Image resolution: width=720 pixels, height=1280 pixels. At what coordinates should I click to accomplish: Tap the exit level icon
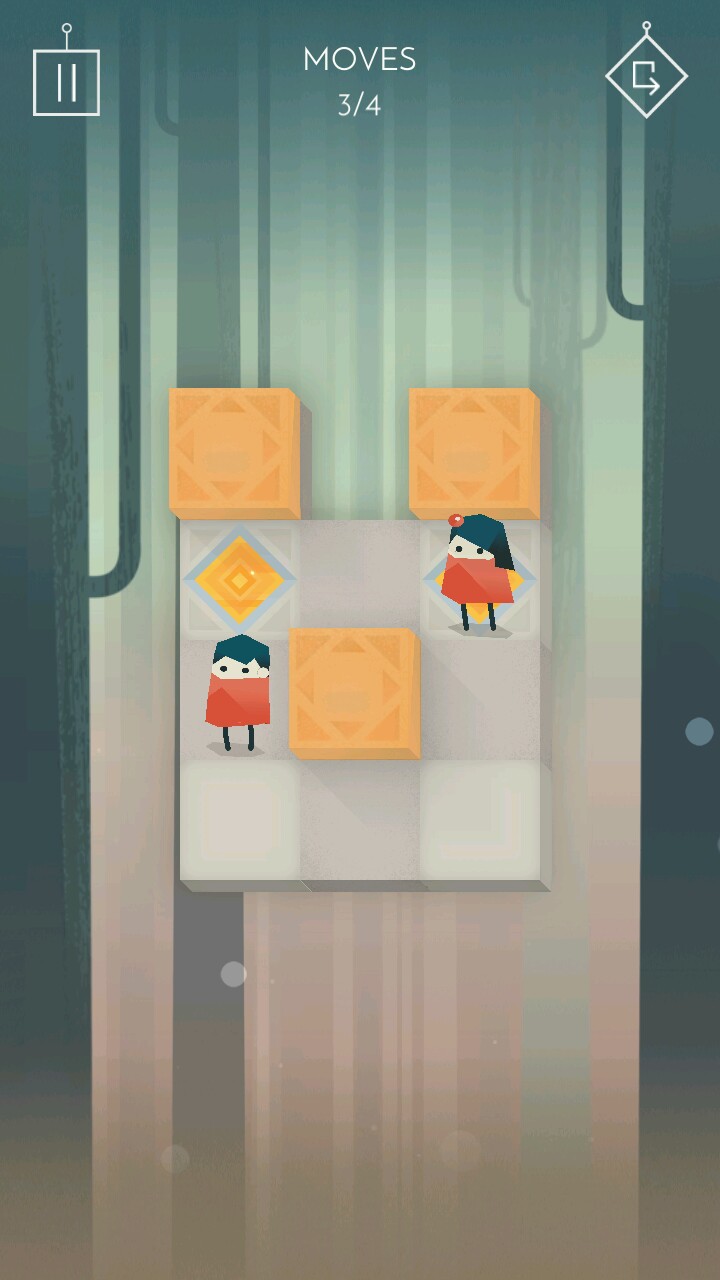click(x=646, y=77)
